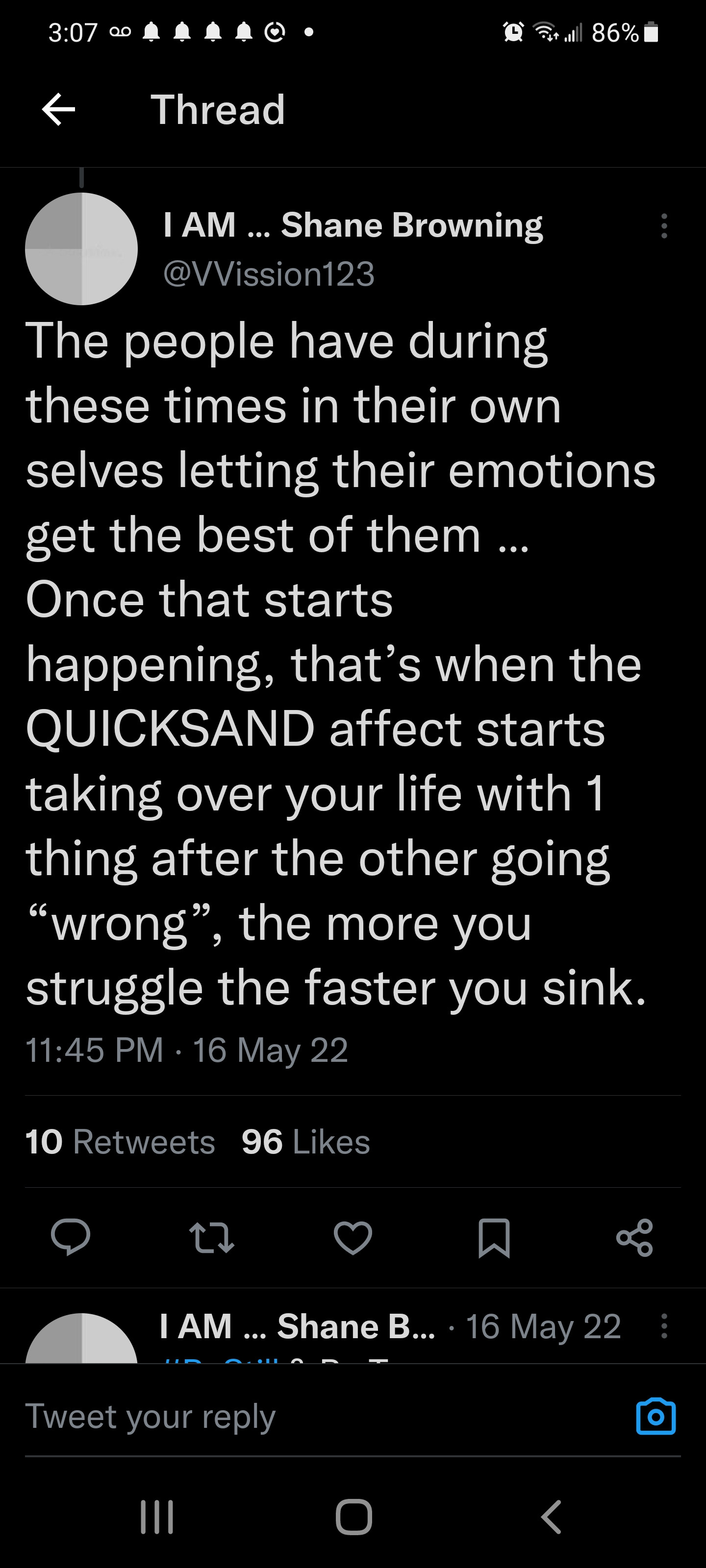706x1568 pixels.
Task: Open Shane Browning's profile picture
Action: (x=81, y=249)
